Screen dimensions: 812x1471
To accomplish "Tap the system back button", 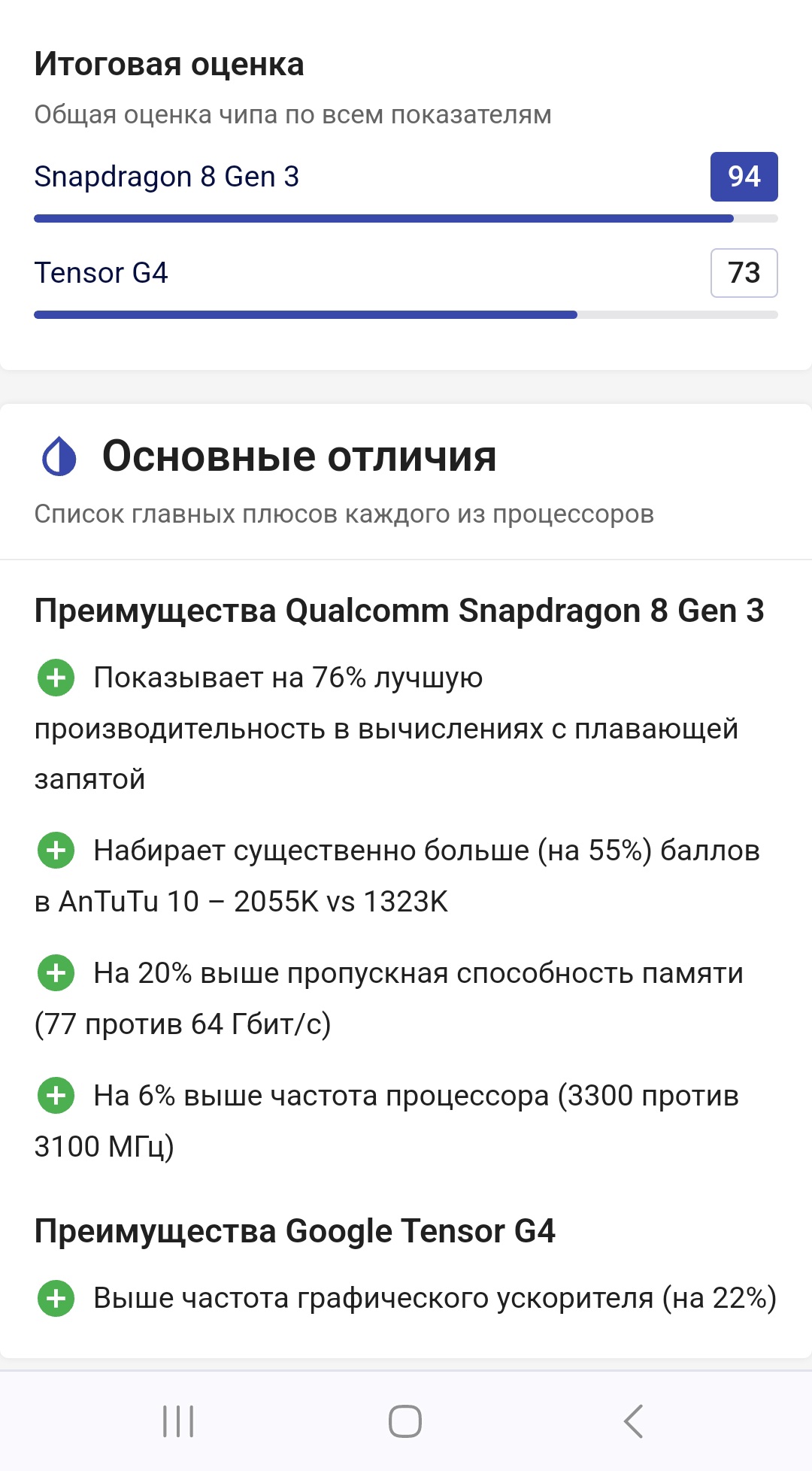I will [x=633, y=1421].
